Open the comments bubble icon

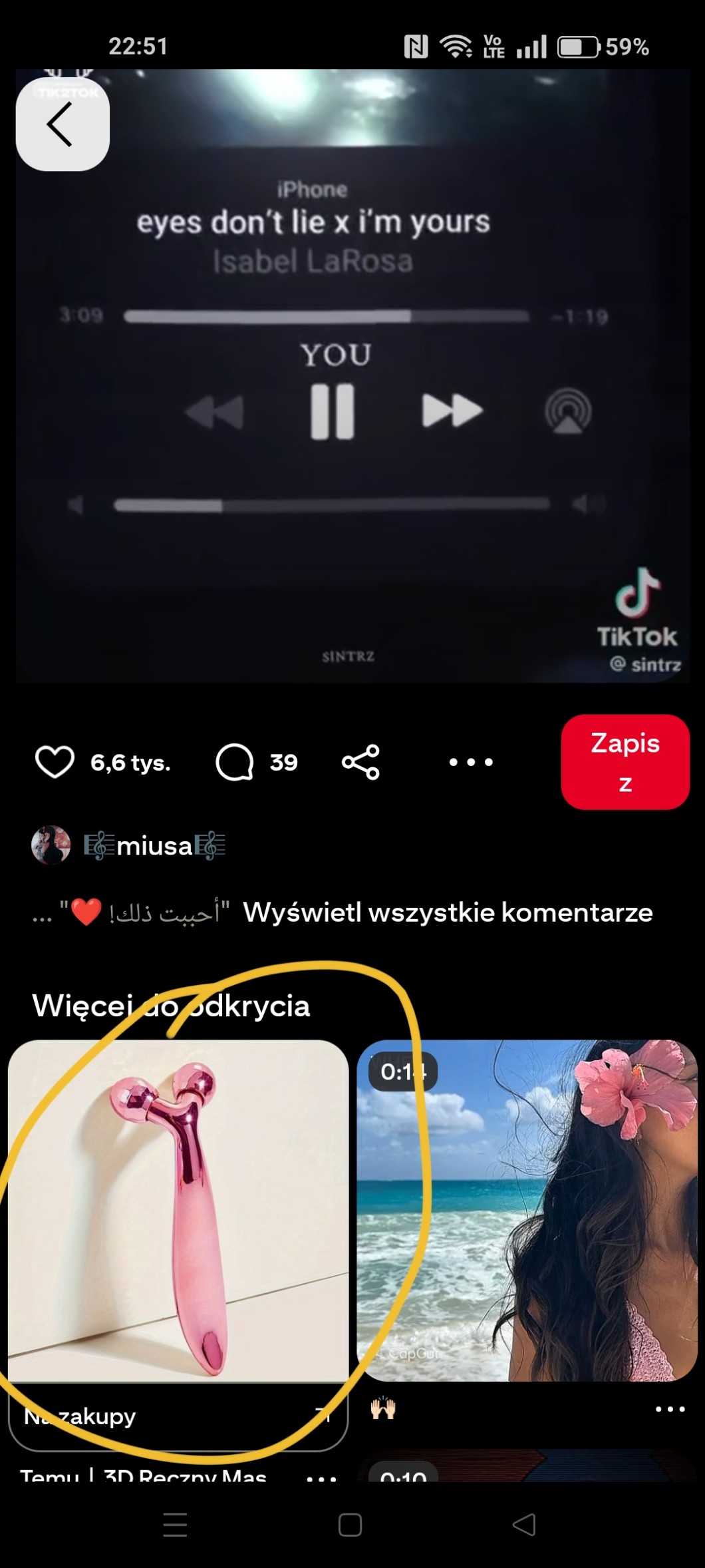(234, 762)
